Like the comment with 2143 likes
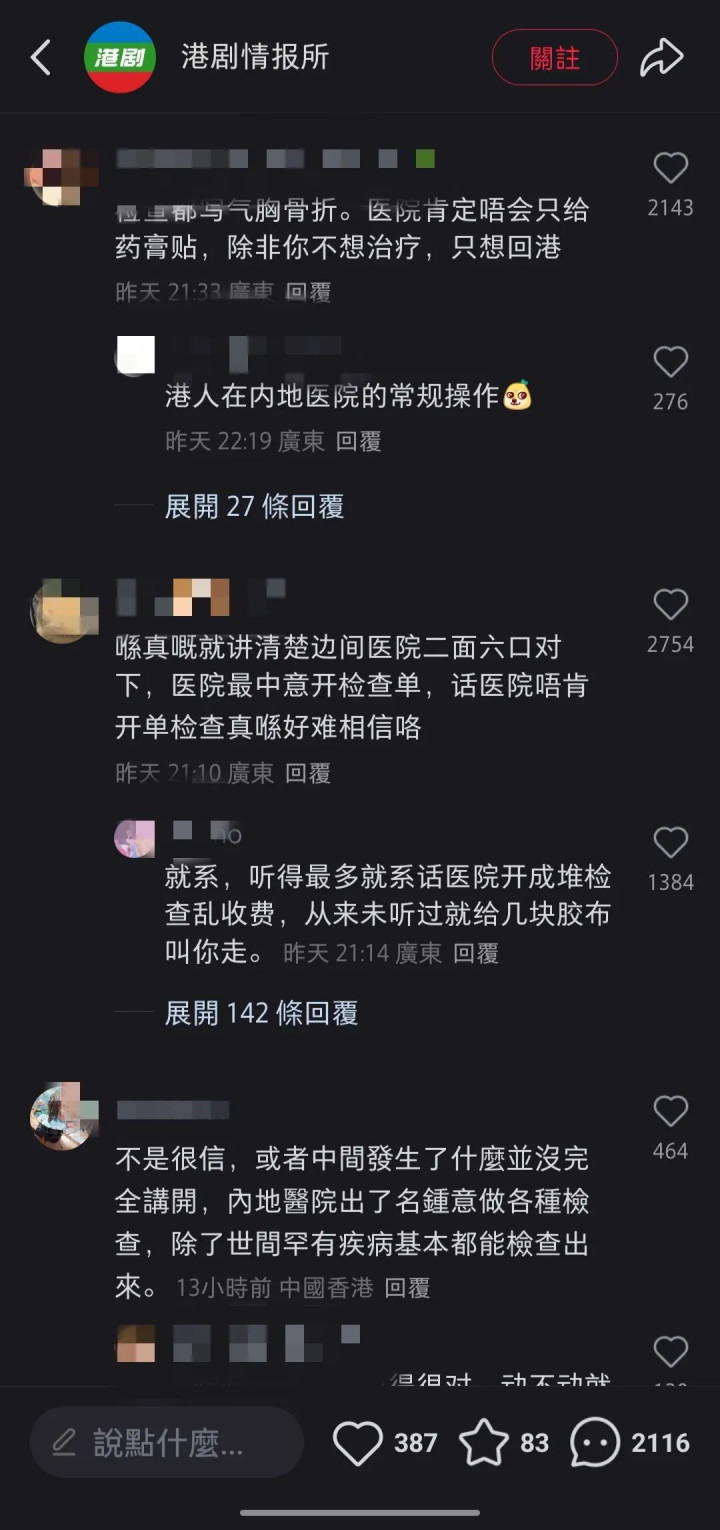 [x=670, y=168]
